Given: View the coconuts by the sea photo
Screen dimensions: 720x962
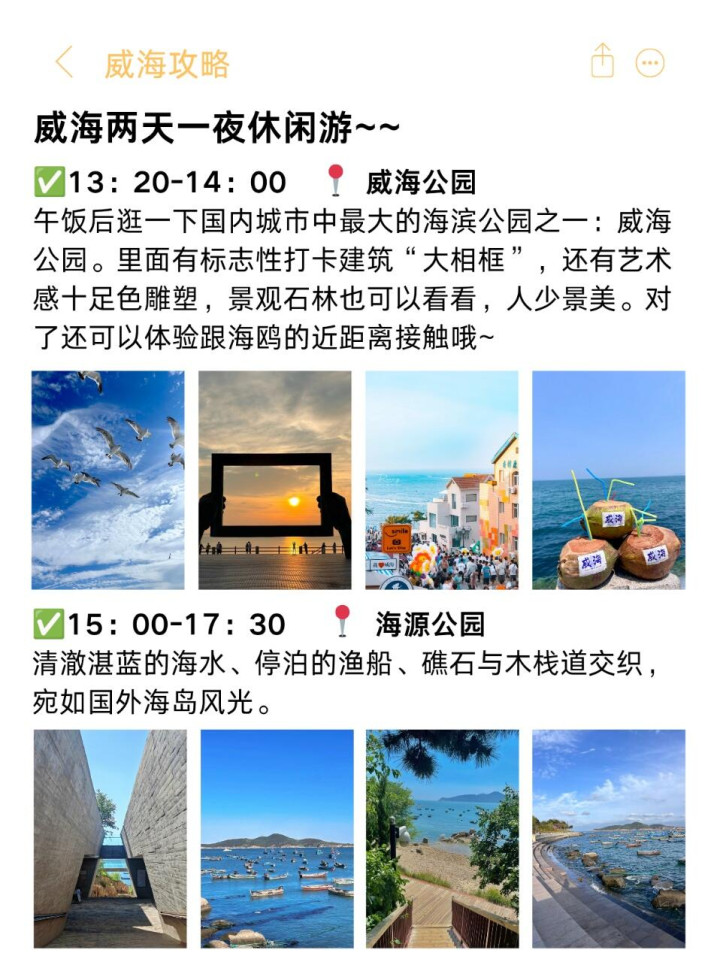Looking at the screenshot, I should 608,480.
